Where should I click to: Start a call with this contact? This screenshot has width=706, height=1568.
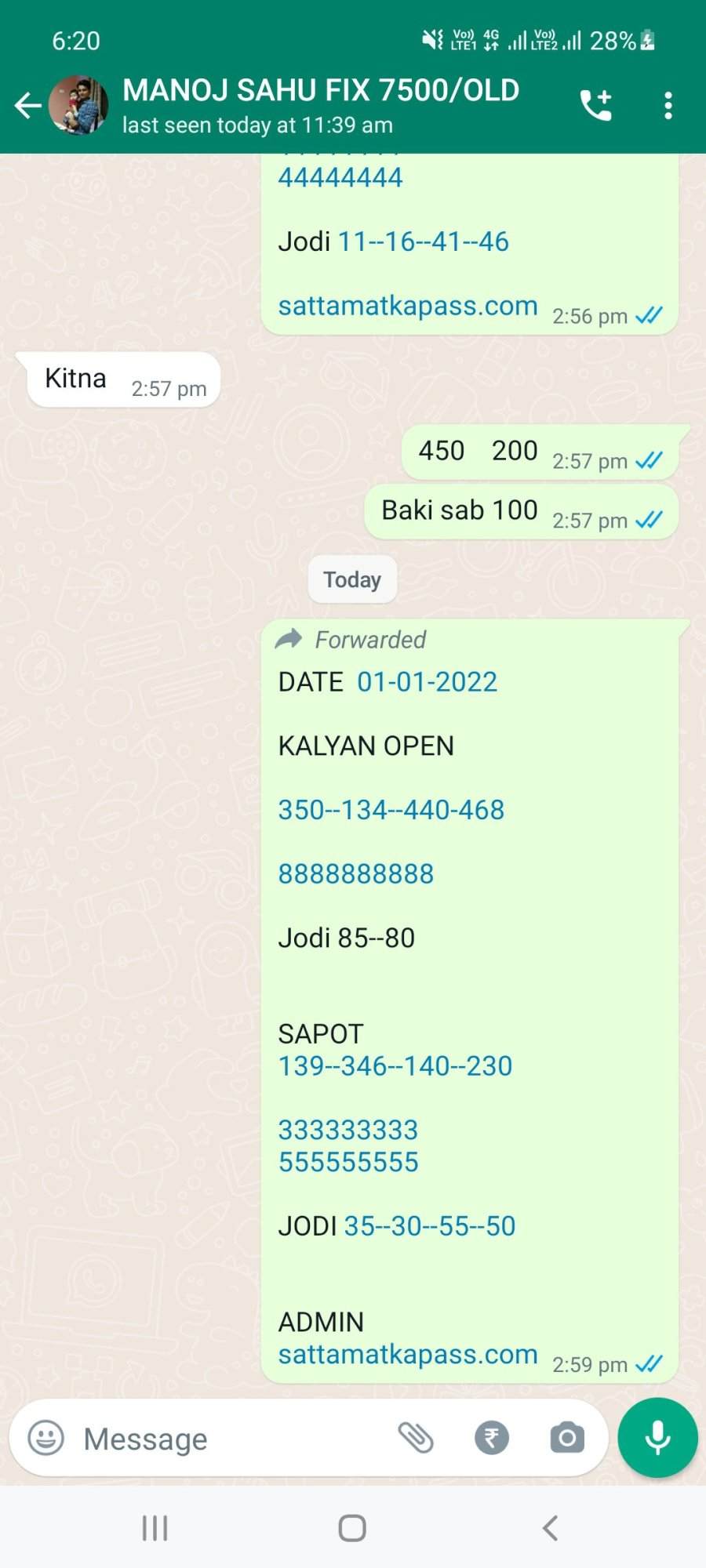pos(596,105)
